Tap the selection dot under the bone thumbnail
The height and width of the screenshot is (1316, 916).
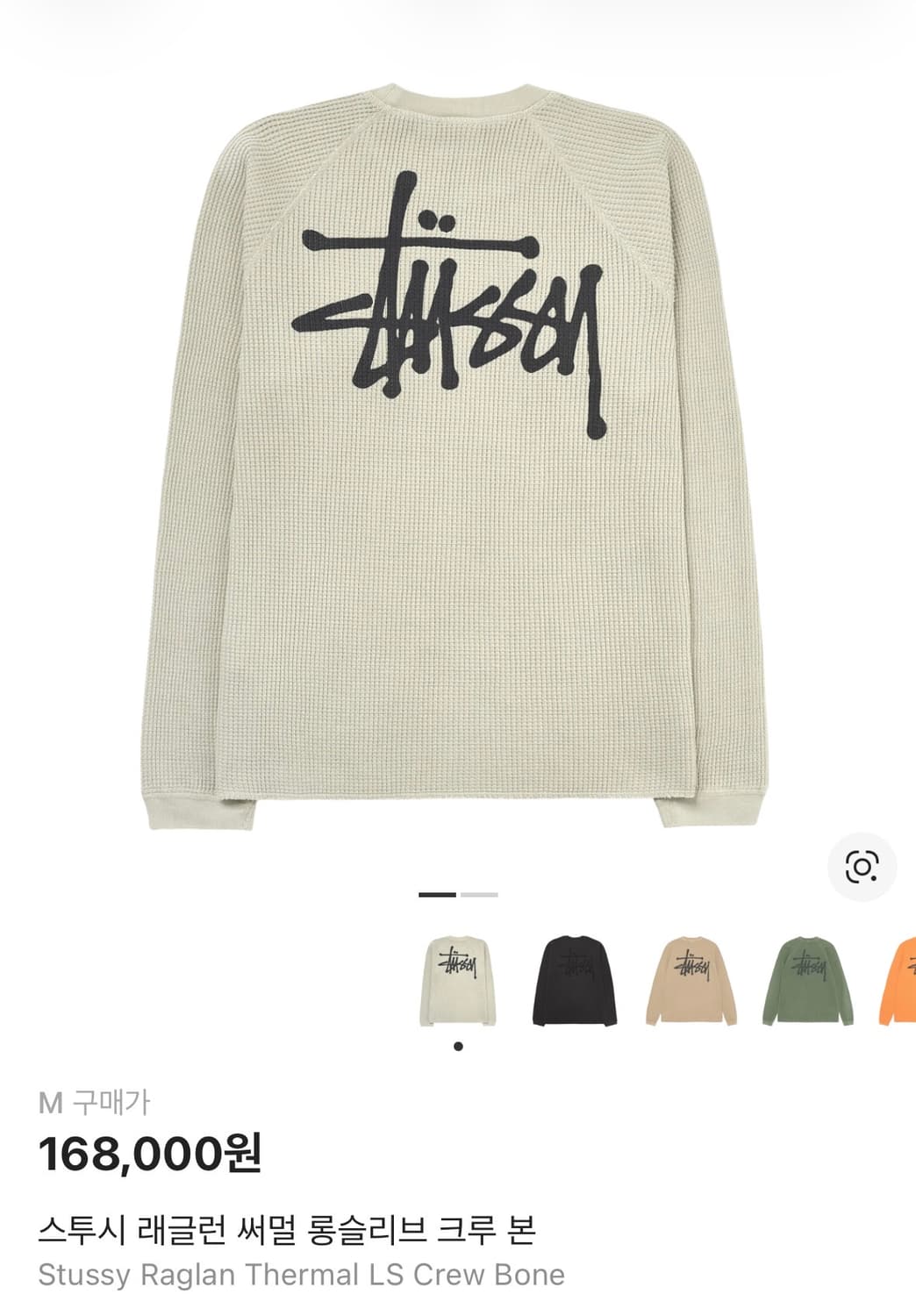click(x=460, y=1043)
